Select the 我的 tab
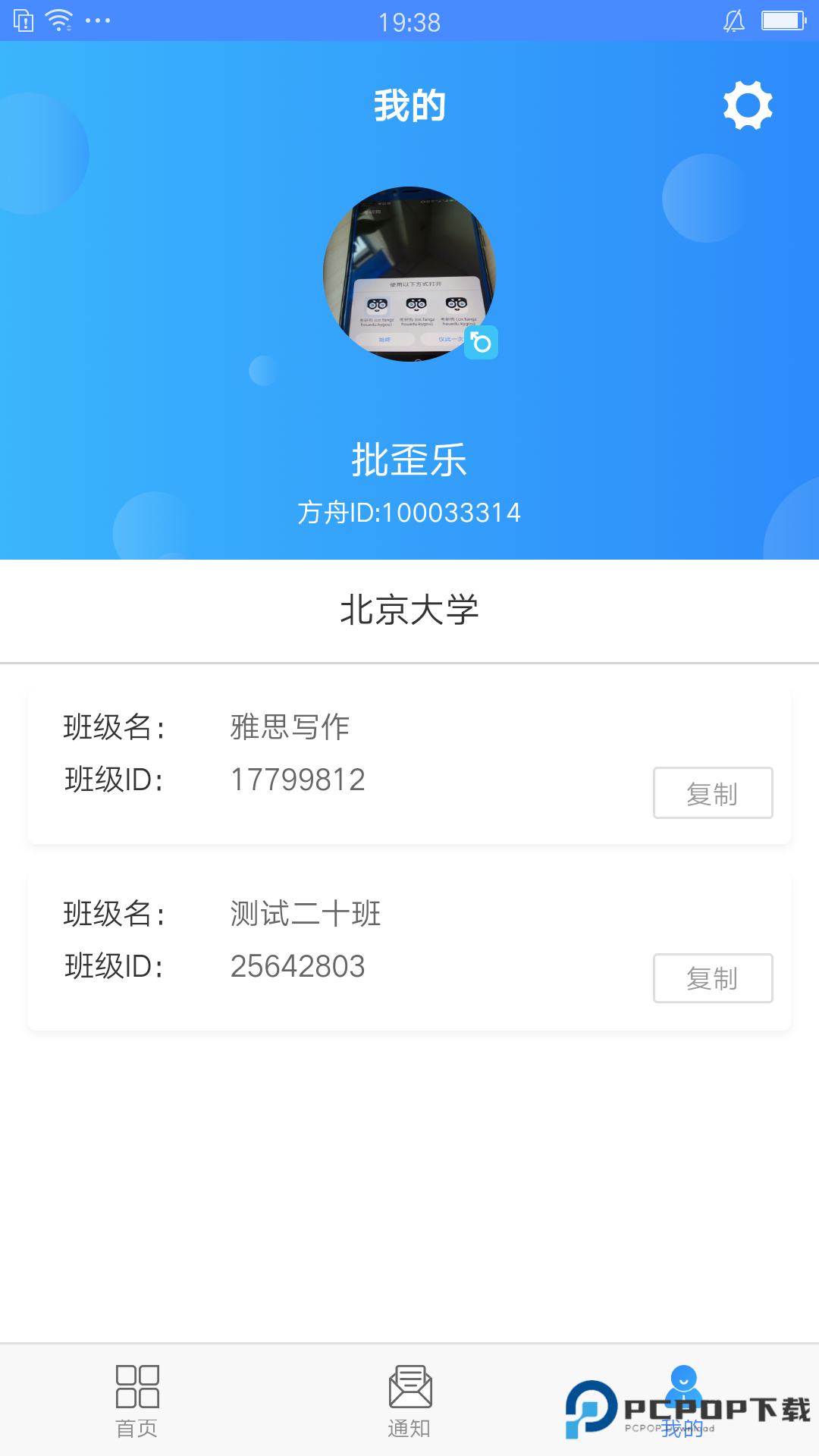This screenshot has width=819, height=1456. (x=682, y=1401)
